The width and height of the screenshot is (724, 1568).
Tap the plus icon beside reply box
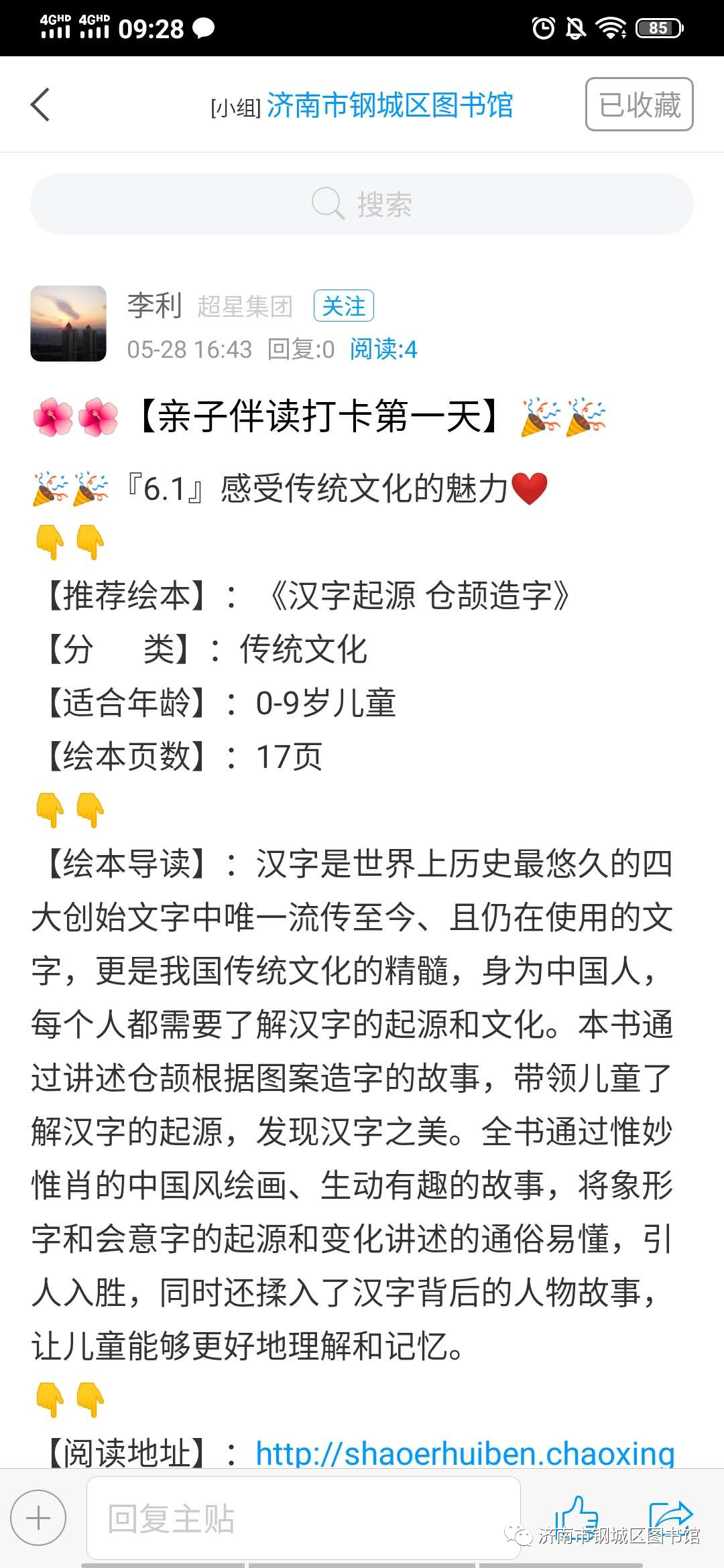tap(38, 1518)
